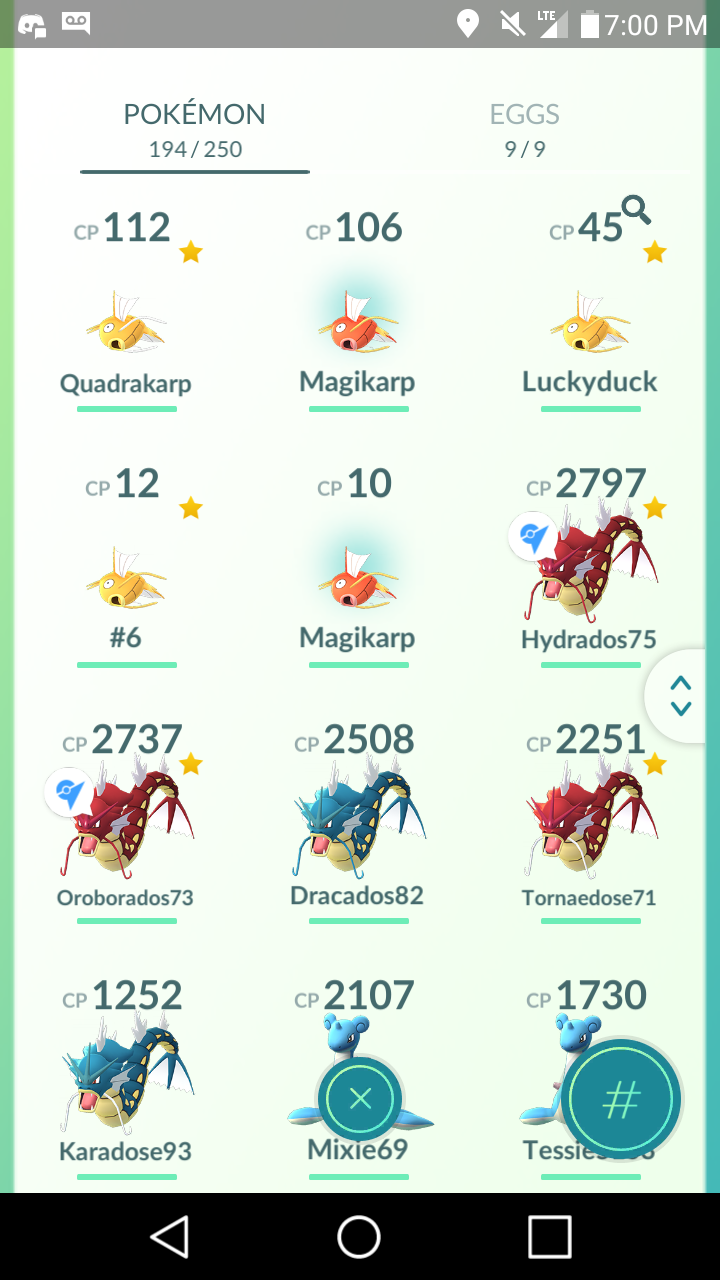Tap the fast scroll arrows handle
Viewport: 720px width, 1280px height.
pyautogui.click(x=681, y=696)
